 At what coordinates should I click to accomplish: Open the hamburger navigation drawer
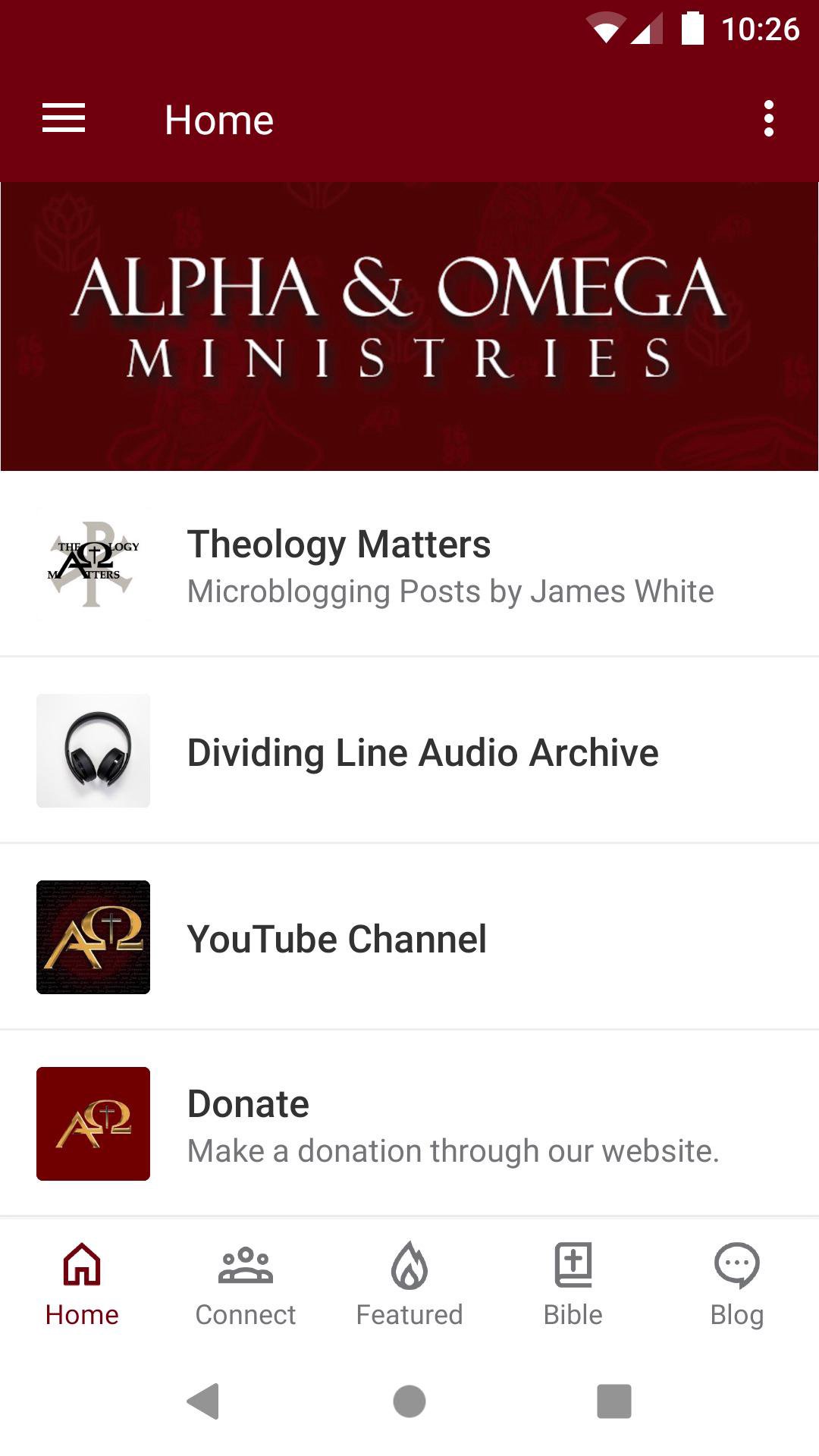64,119
